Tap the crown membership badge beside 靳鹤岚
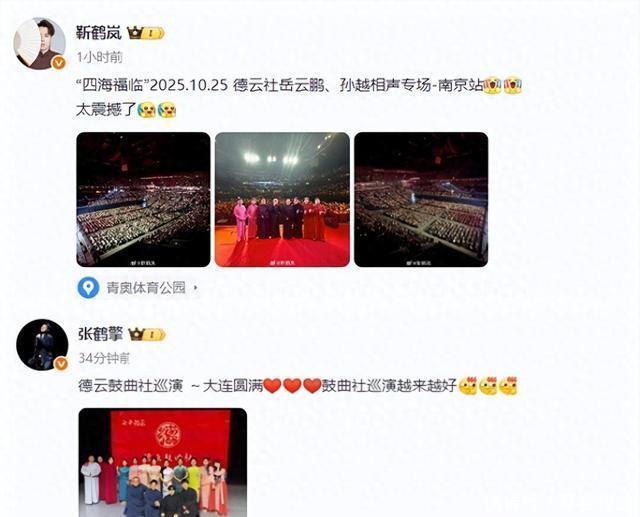This screenshot has width=640, height=517. pyautogui.click(x=146, y=33)
